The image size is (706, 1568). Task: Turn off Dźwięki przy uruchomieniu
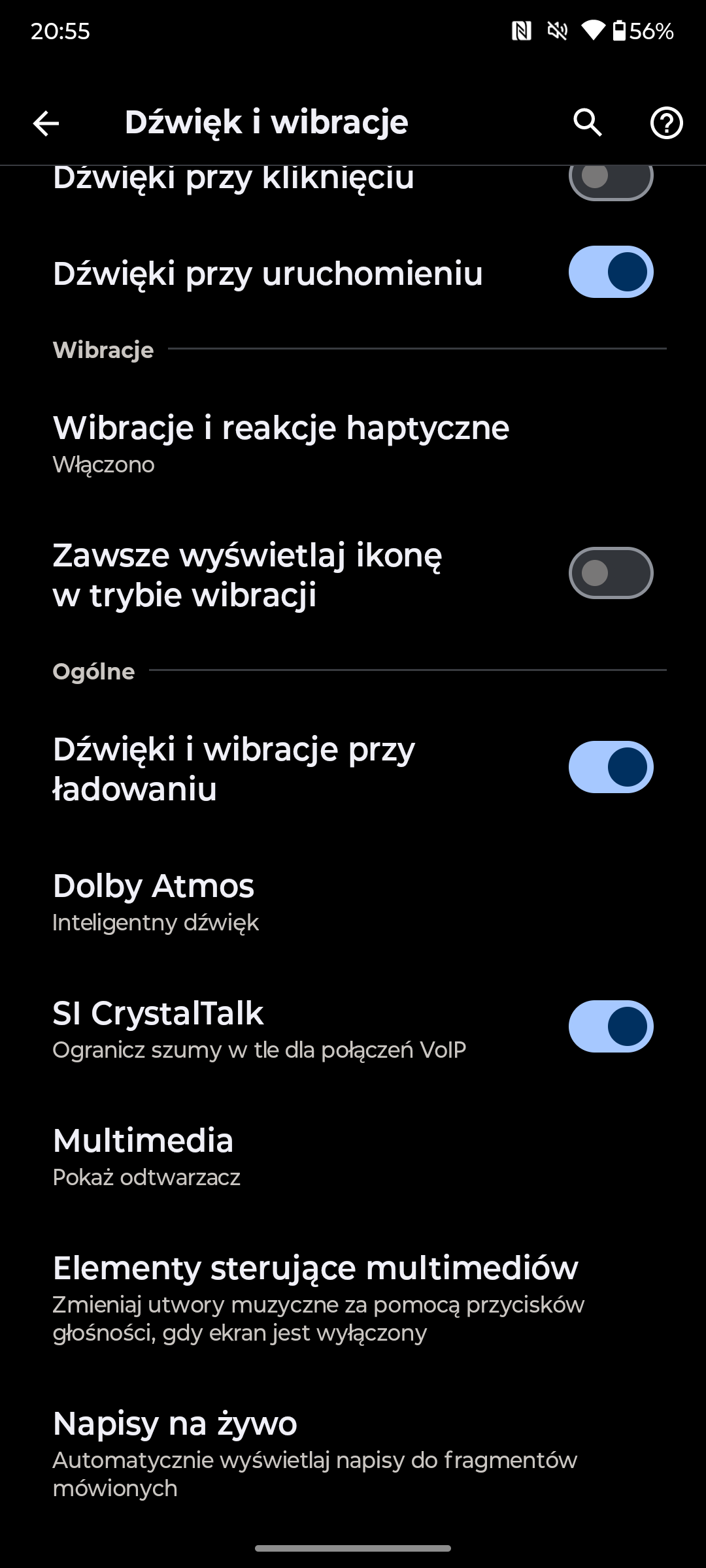coord(611,272)
